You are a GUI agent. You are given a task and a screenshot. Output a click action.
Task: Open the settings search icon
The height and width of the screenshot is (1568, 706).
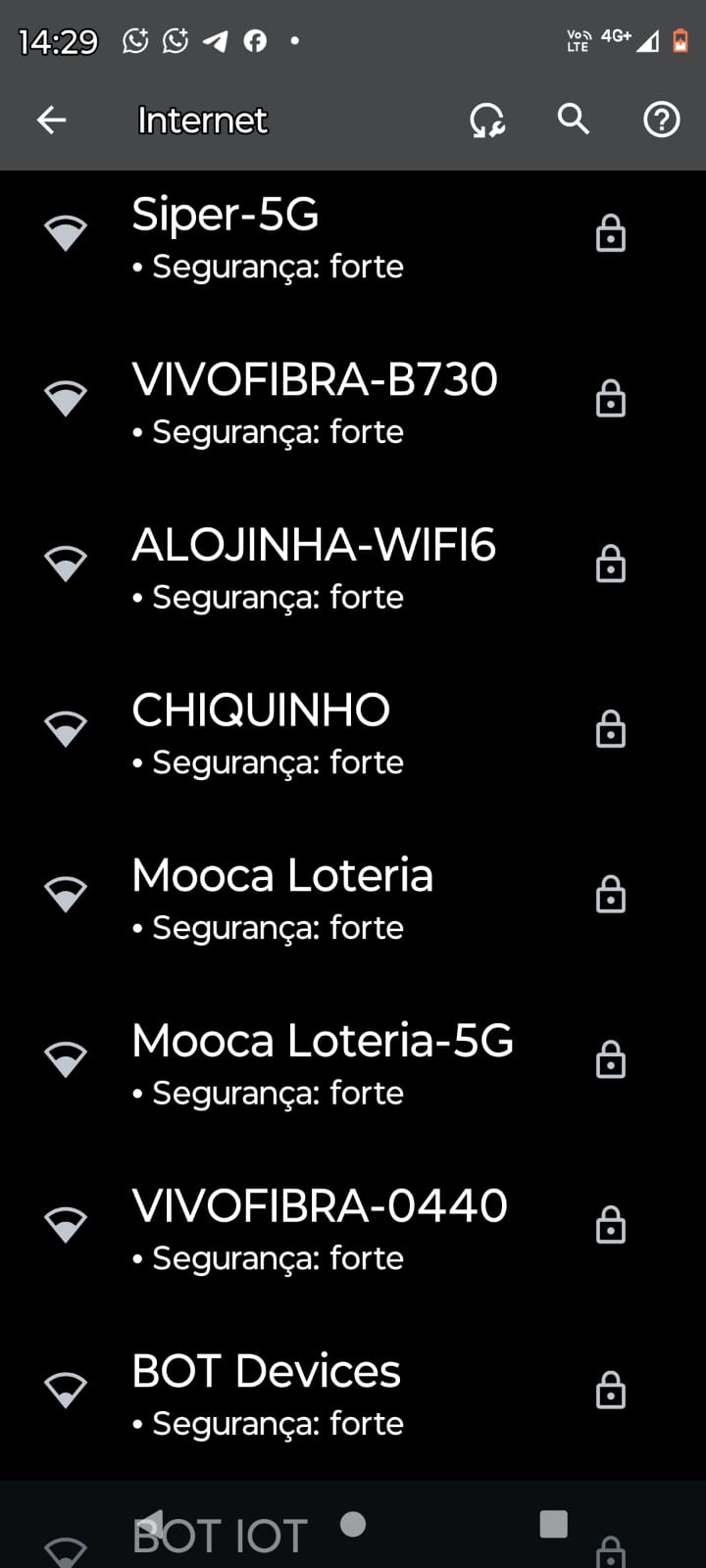coord(574,120)
